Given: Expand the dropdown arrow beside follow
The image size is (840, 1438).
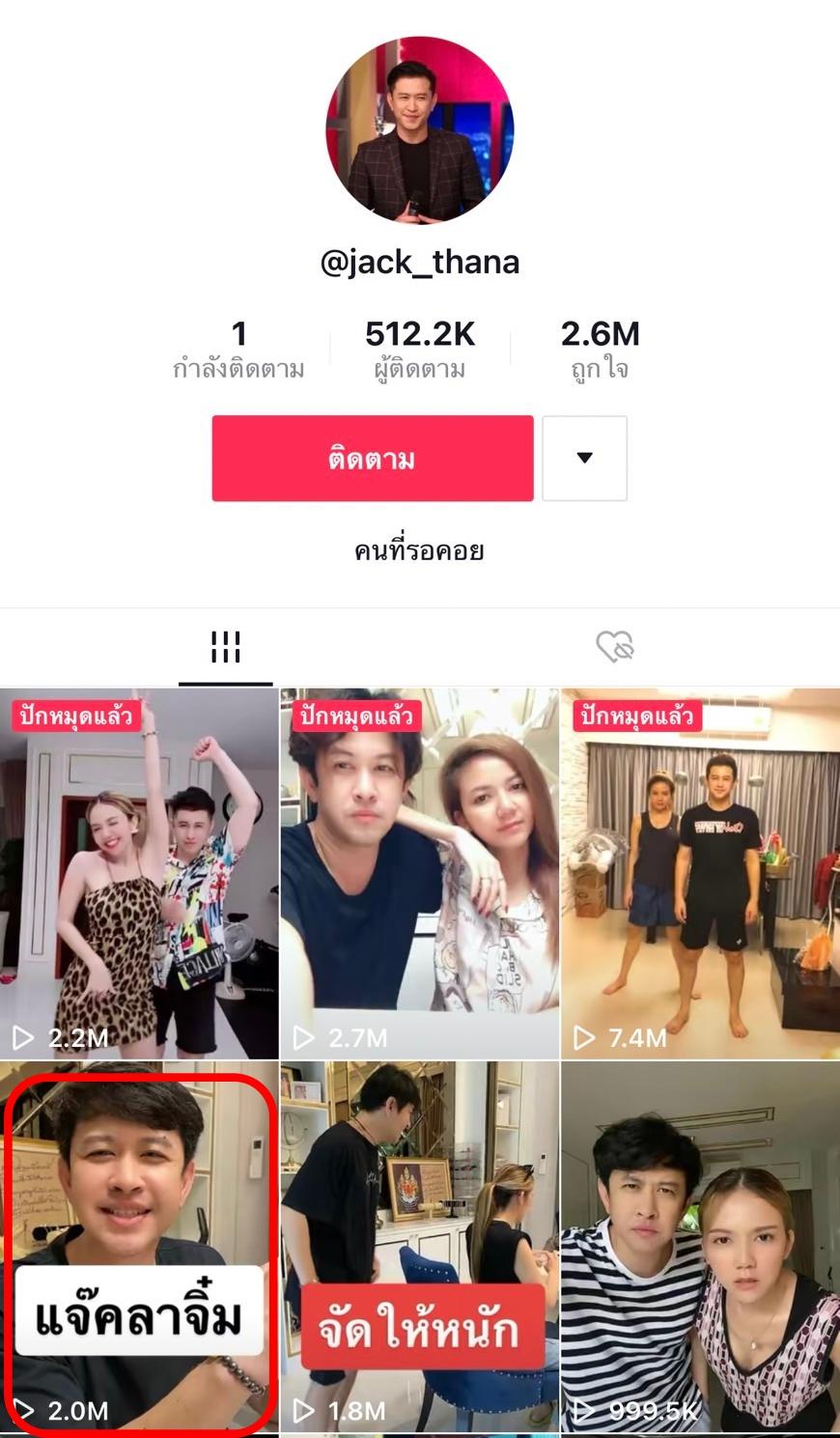Looking at the screenshot, I should [x=584, y=458].
